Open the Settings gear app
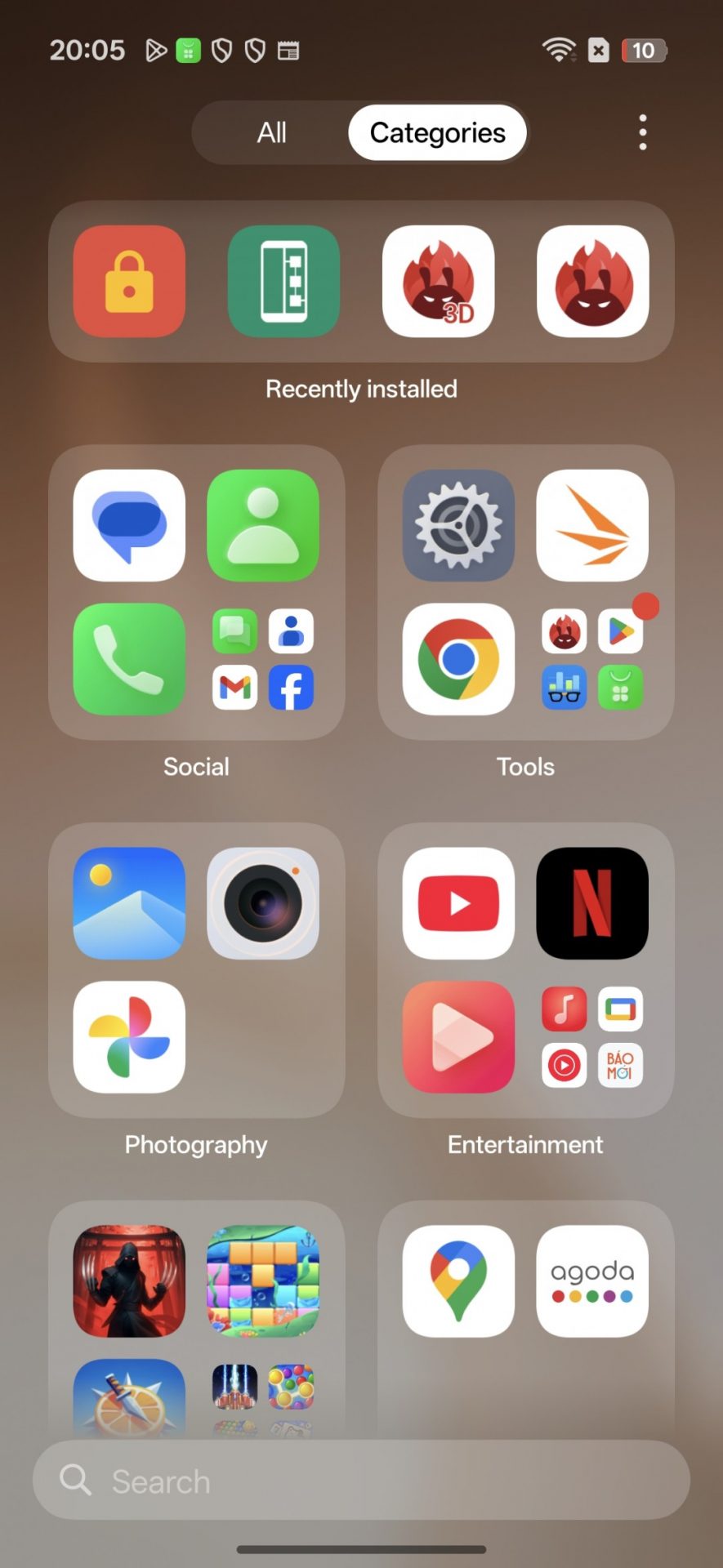The width and height of the screenshot is (723, 1568). (x=458, y=525)
